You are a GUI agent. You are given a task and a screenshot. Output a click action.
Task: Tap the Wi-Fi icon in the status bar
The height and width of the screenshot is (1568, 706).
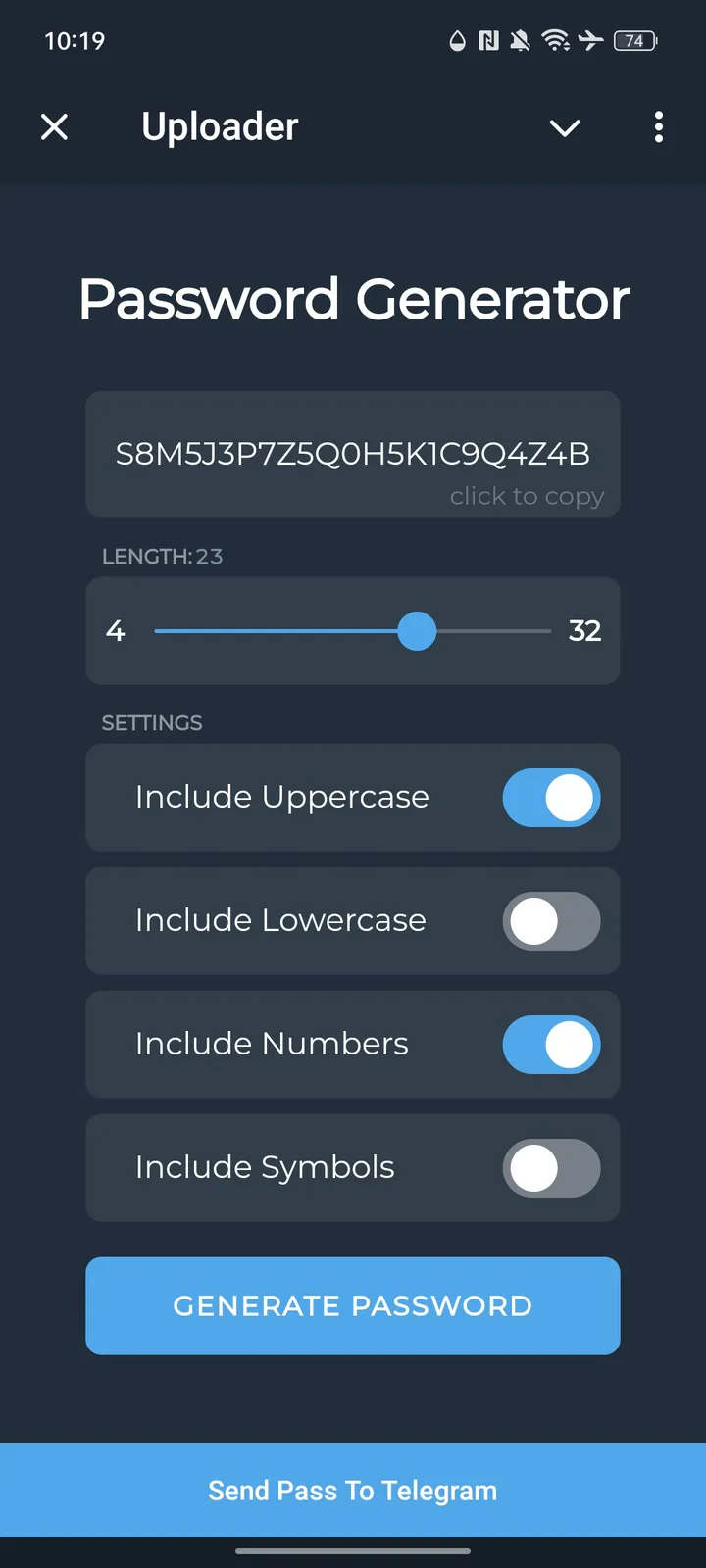[x=555, y=41]
